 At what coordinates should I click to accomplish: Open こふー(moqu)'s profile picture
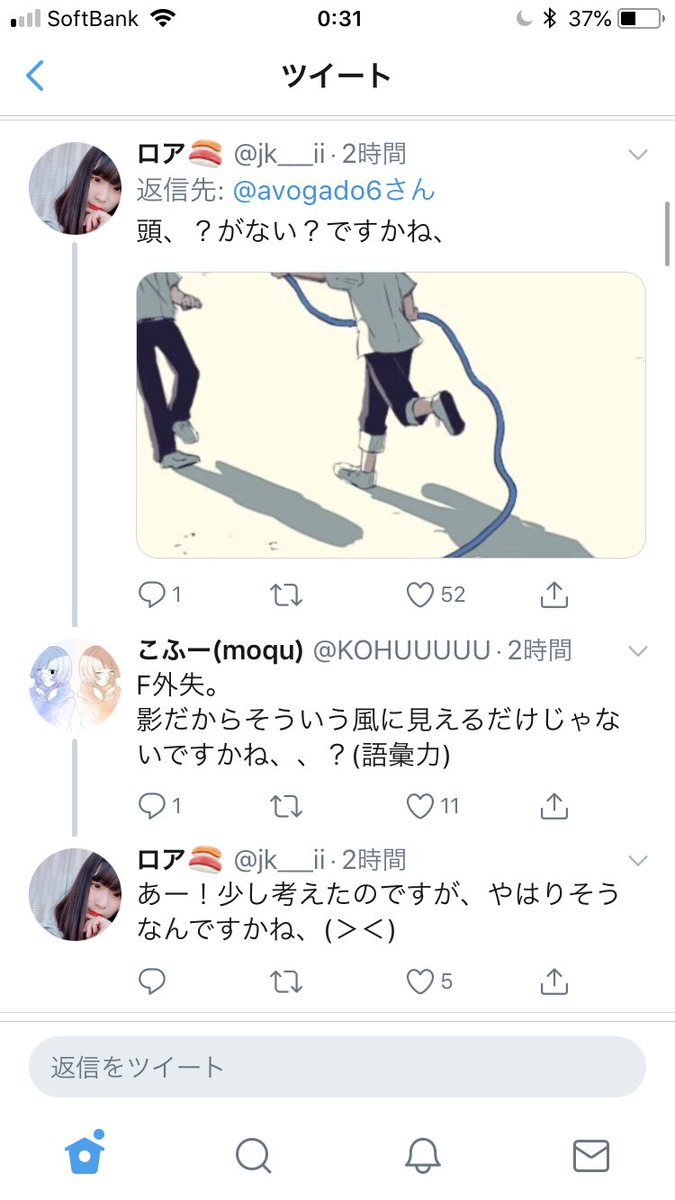(x=75, y=685)
